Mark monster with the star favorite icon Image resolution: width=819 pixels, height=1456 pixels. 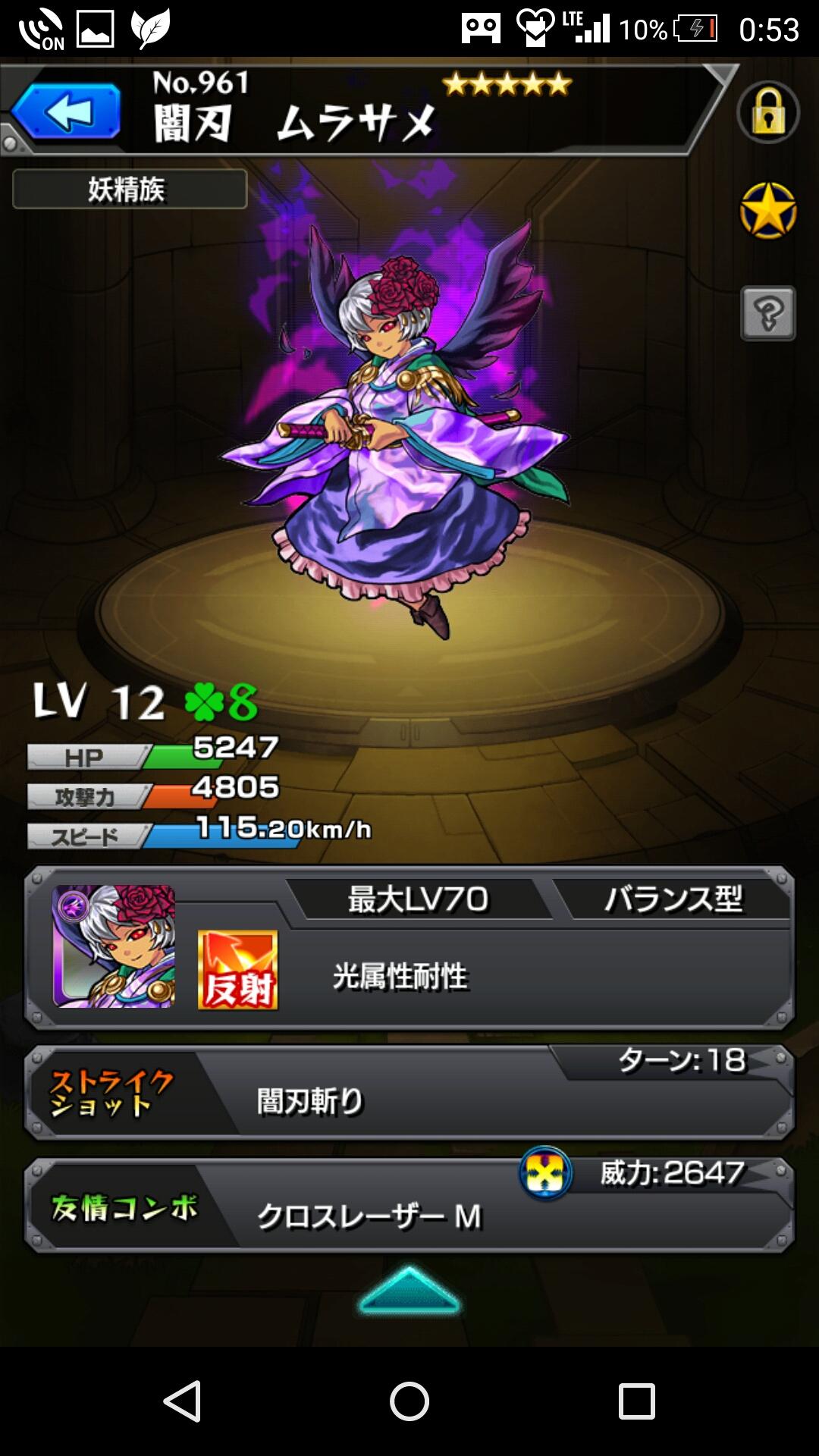pyautogui.click(x=768, y=211)
